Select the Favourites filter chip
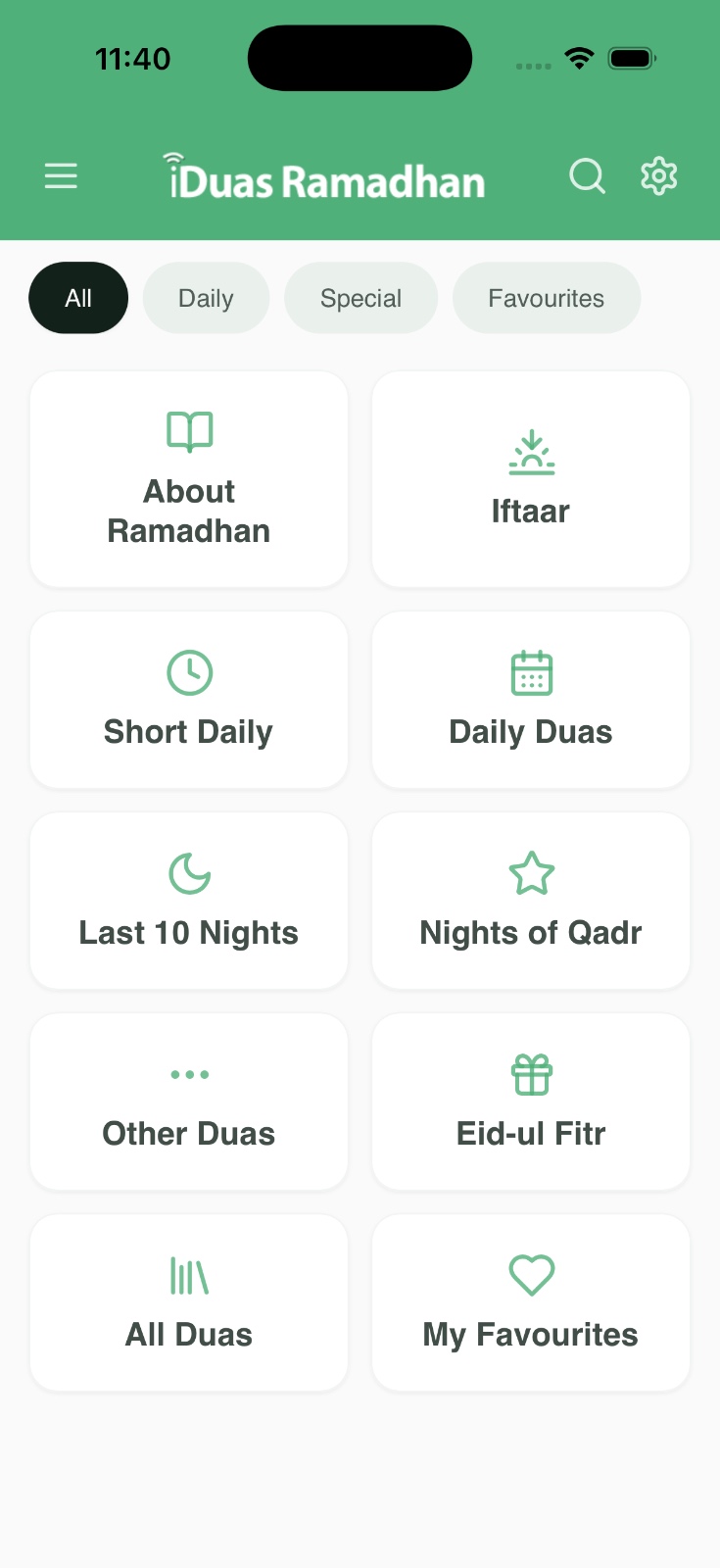Screen dimensions: 720x1568 546,297
